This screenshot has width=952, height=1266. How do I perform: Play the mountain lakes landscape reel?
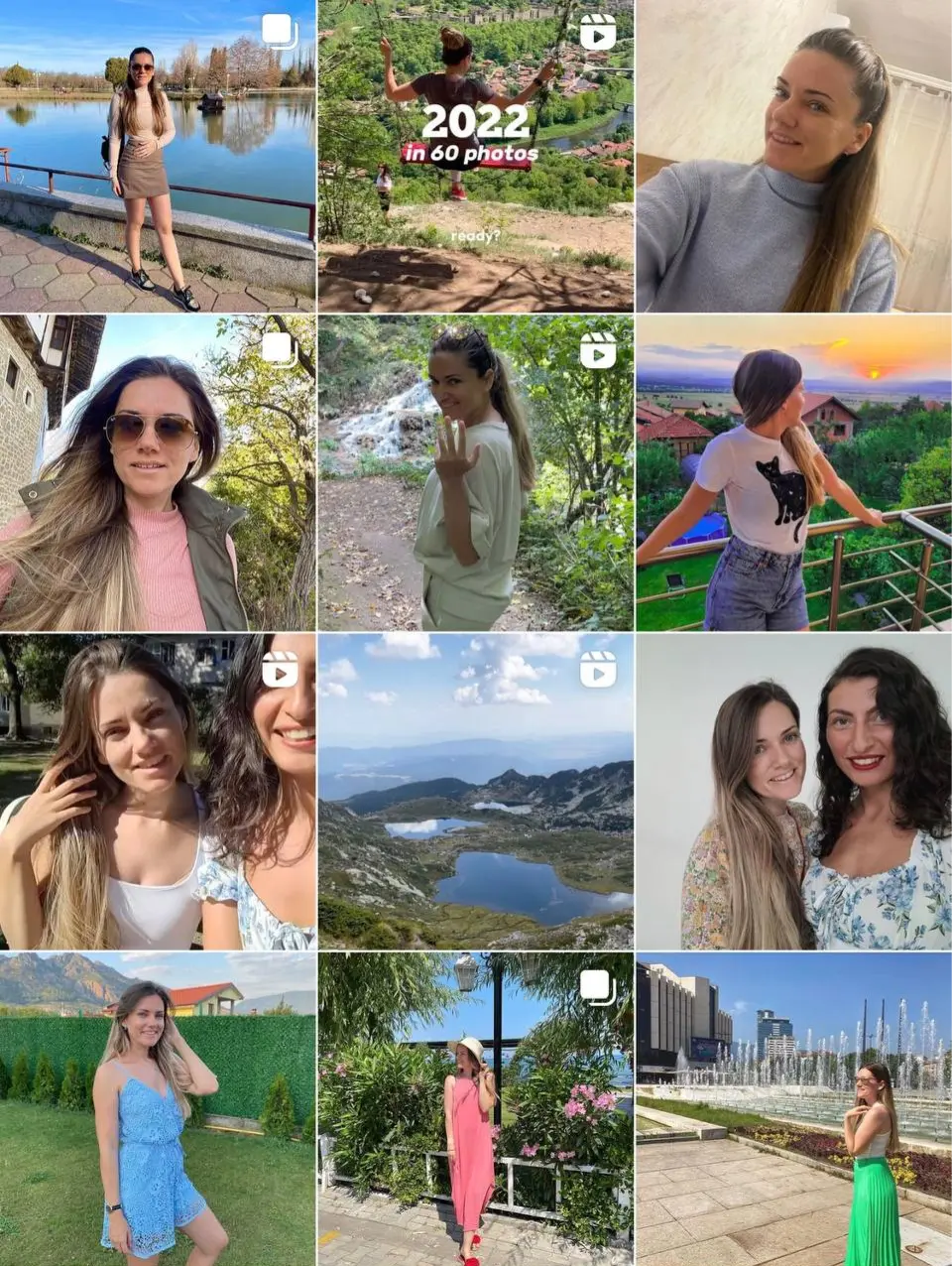pyautogui.click(x=475, y=792)
